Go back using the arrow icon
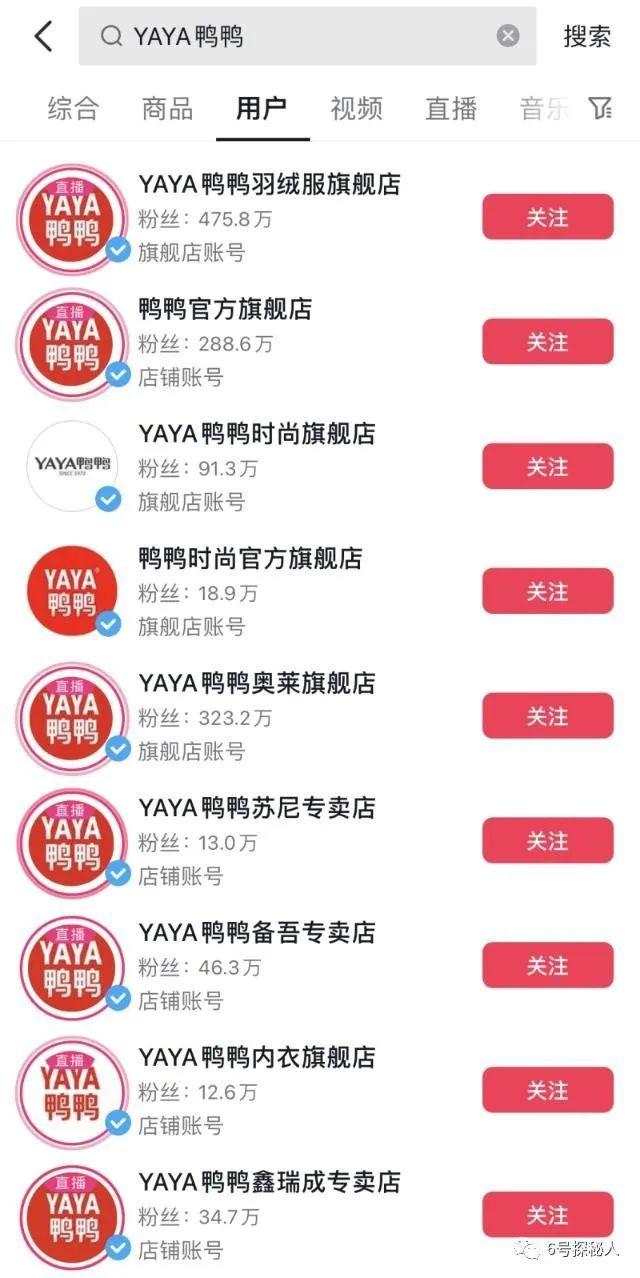Viewport: 640px width, 1278px height. [43, 37]
